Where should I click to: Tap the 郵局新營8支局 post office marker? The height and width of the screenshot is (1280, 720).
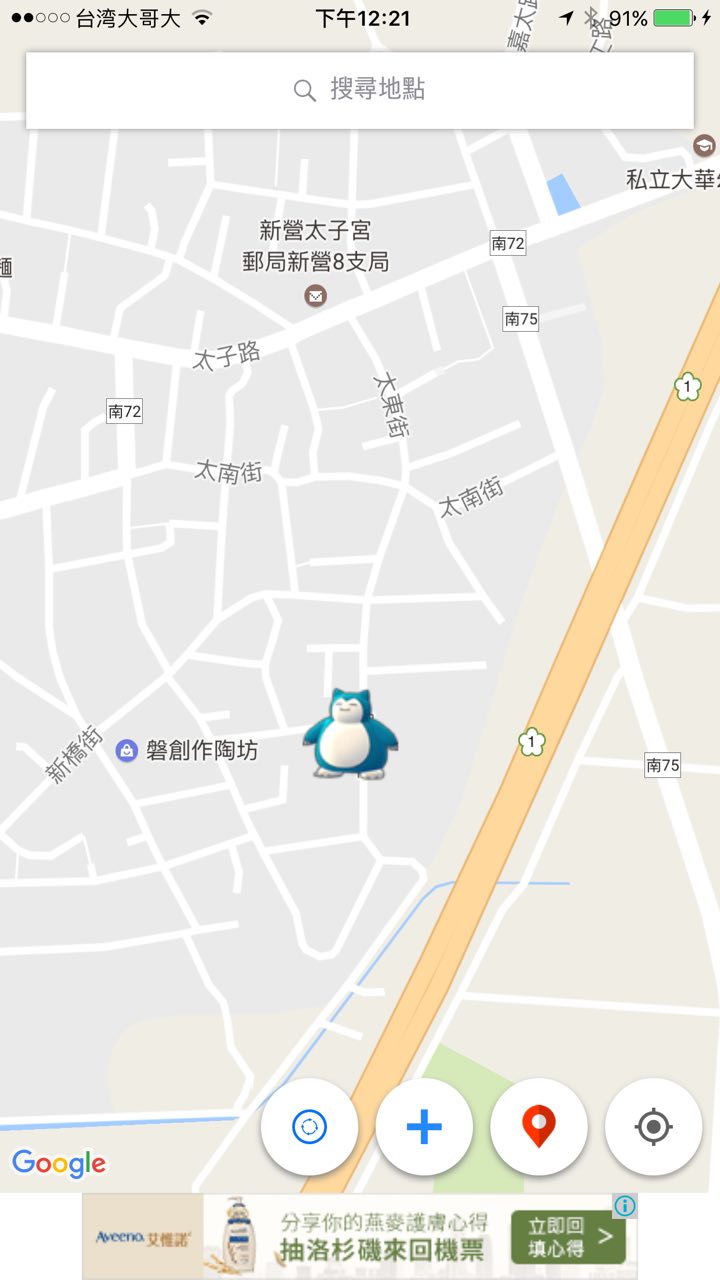pyautogui.click(x=316, y=296)
